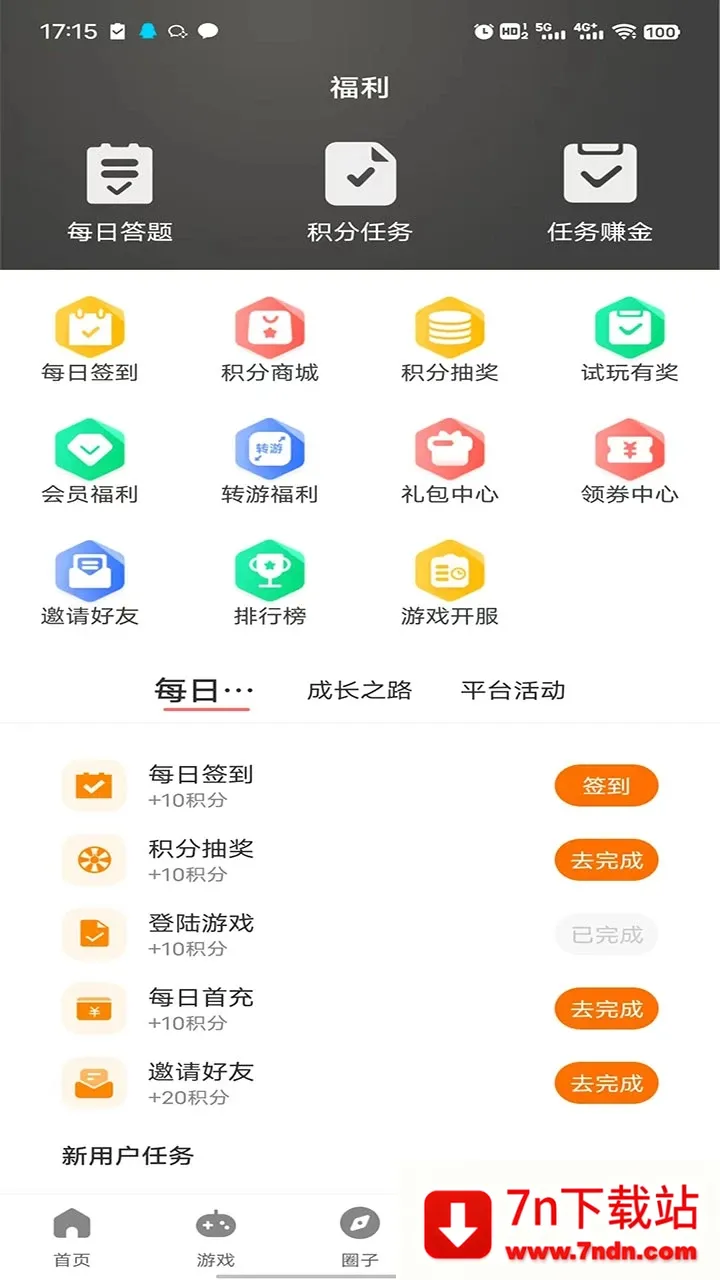Go to 首页 home tab
The height and width of the screenshot is (1280, 720).
72,1237
